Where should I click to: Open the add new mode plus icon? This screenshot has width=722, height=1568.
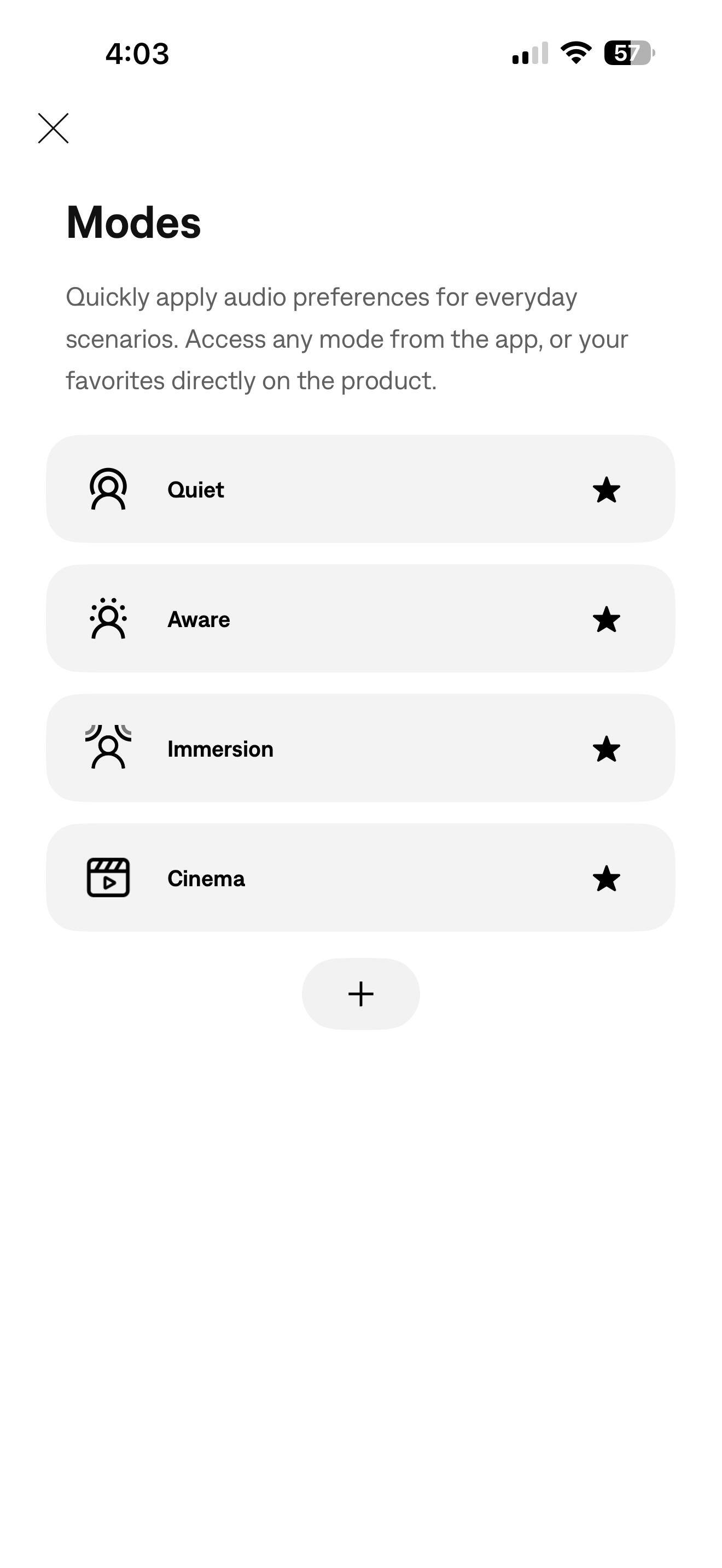pos(360,993)
